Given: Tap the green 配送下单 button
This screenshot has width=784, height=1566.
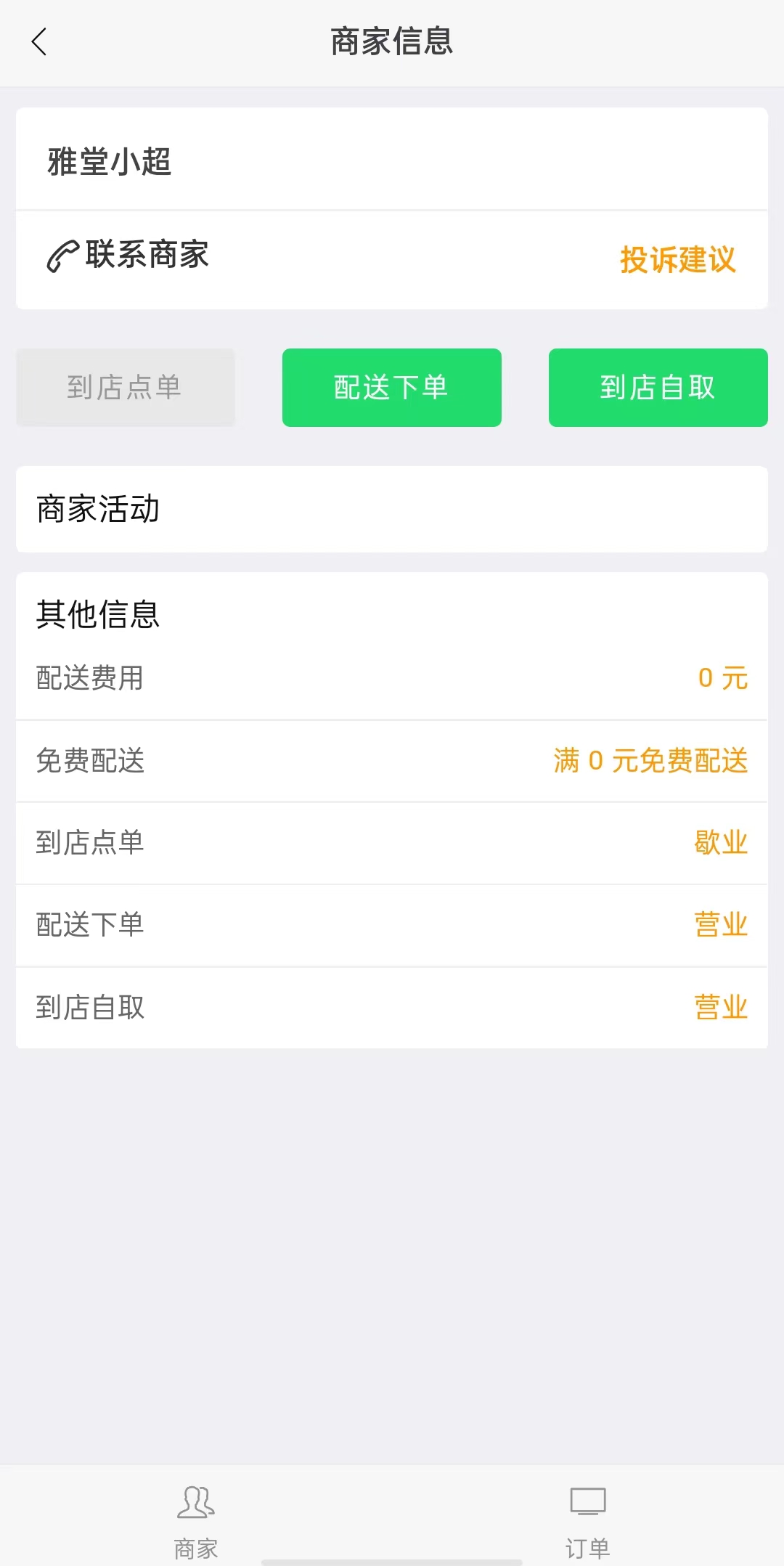Looking at the screenshot, I should click(x=392, y=388).
